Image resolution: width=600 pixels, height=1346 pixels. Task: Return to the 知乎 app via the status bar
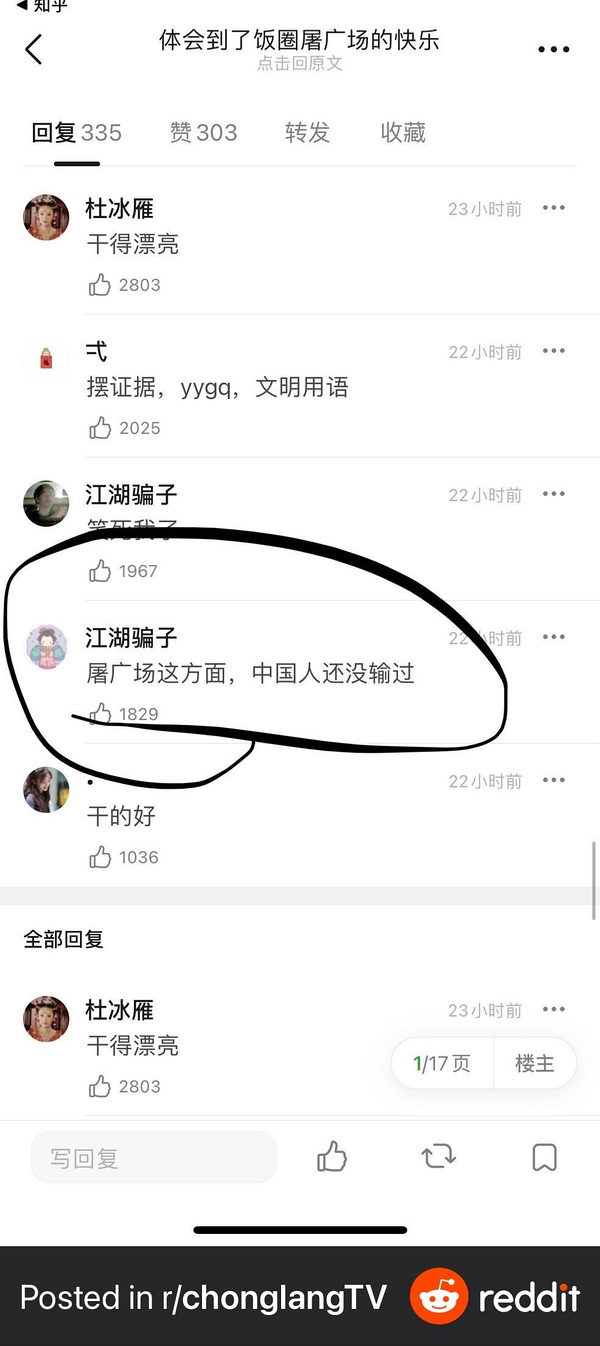[x=40, y=6]
